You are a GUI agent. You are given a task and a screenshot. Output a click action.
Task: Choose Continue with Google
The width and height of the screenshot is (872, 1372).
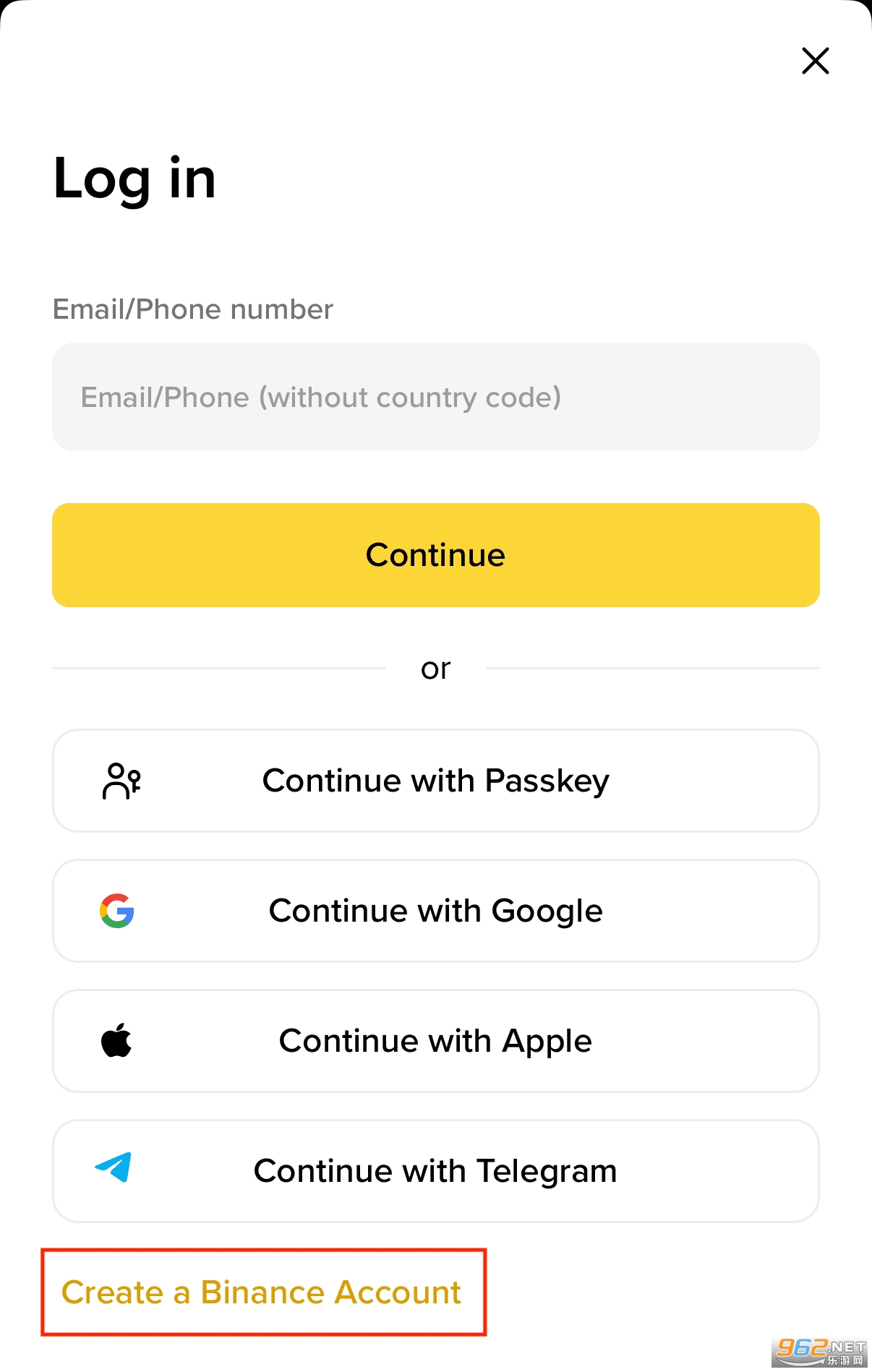435,911
